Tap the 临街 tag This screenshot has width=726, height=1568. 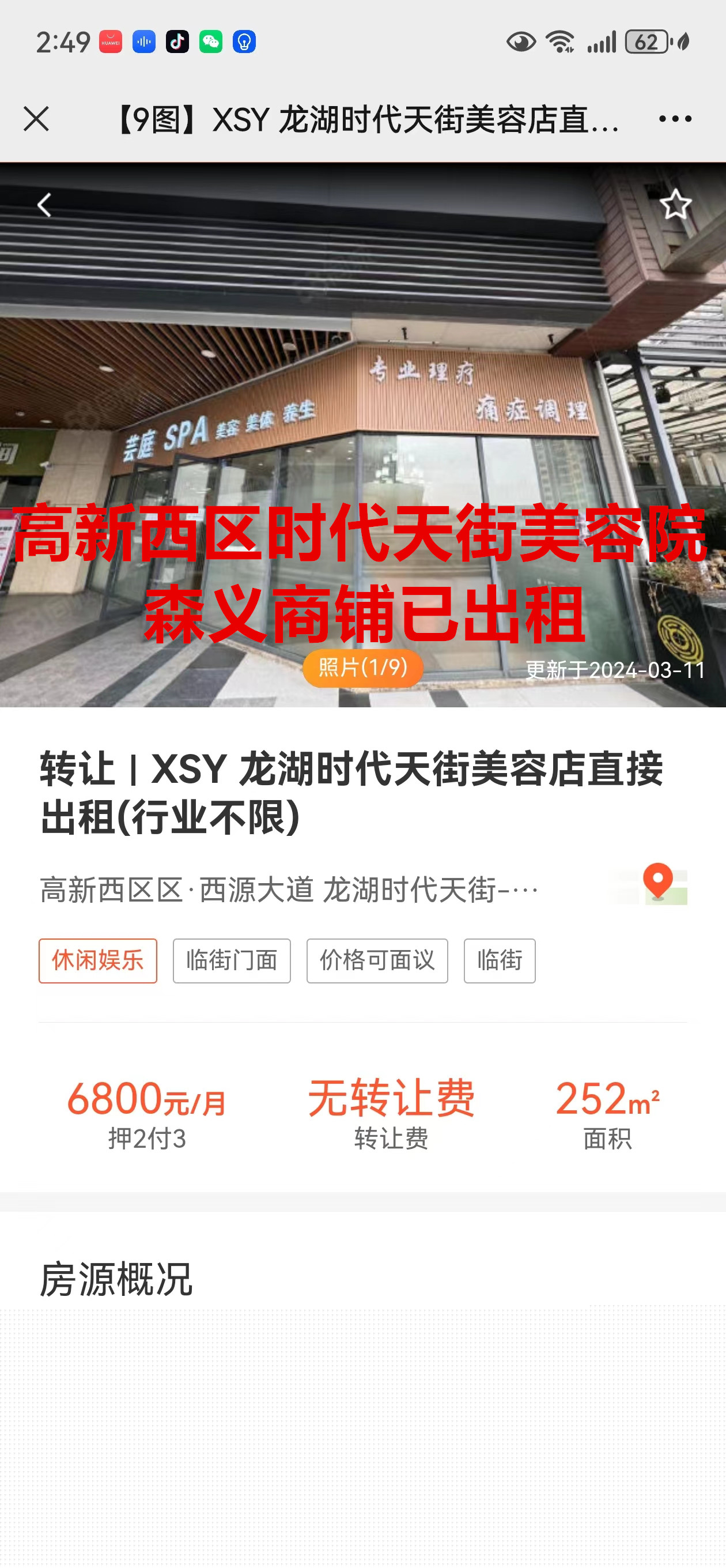coord(499,960)
